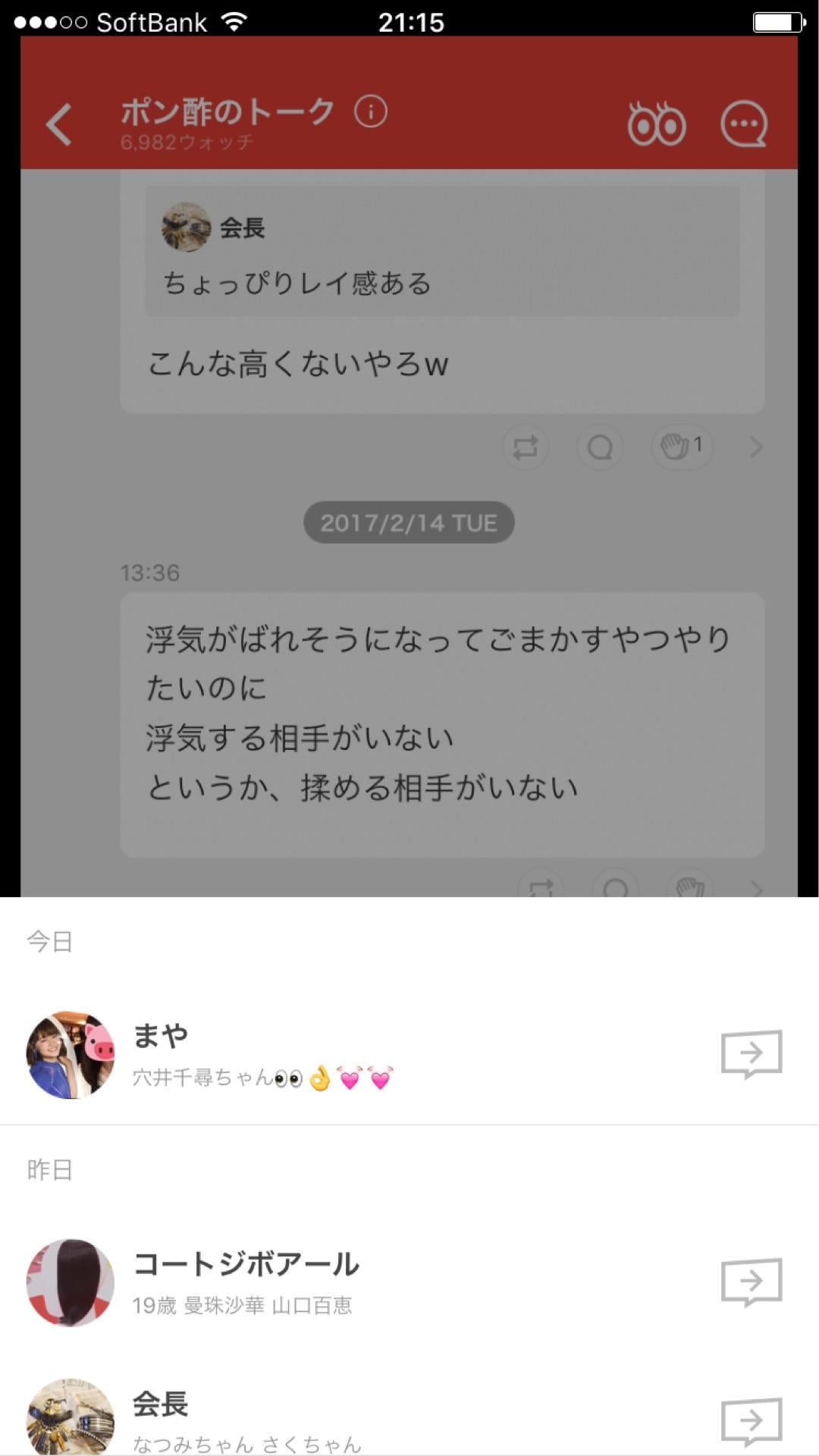The width and height of the screenshot is (819, 1456).
Task: Tap まや's profile photo thumbnail
Action: (70, 1053)
